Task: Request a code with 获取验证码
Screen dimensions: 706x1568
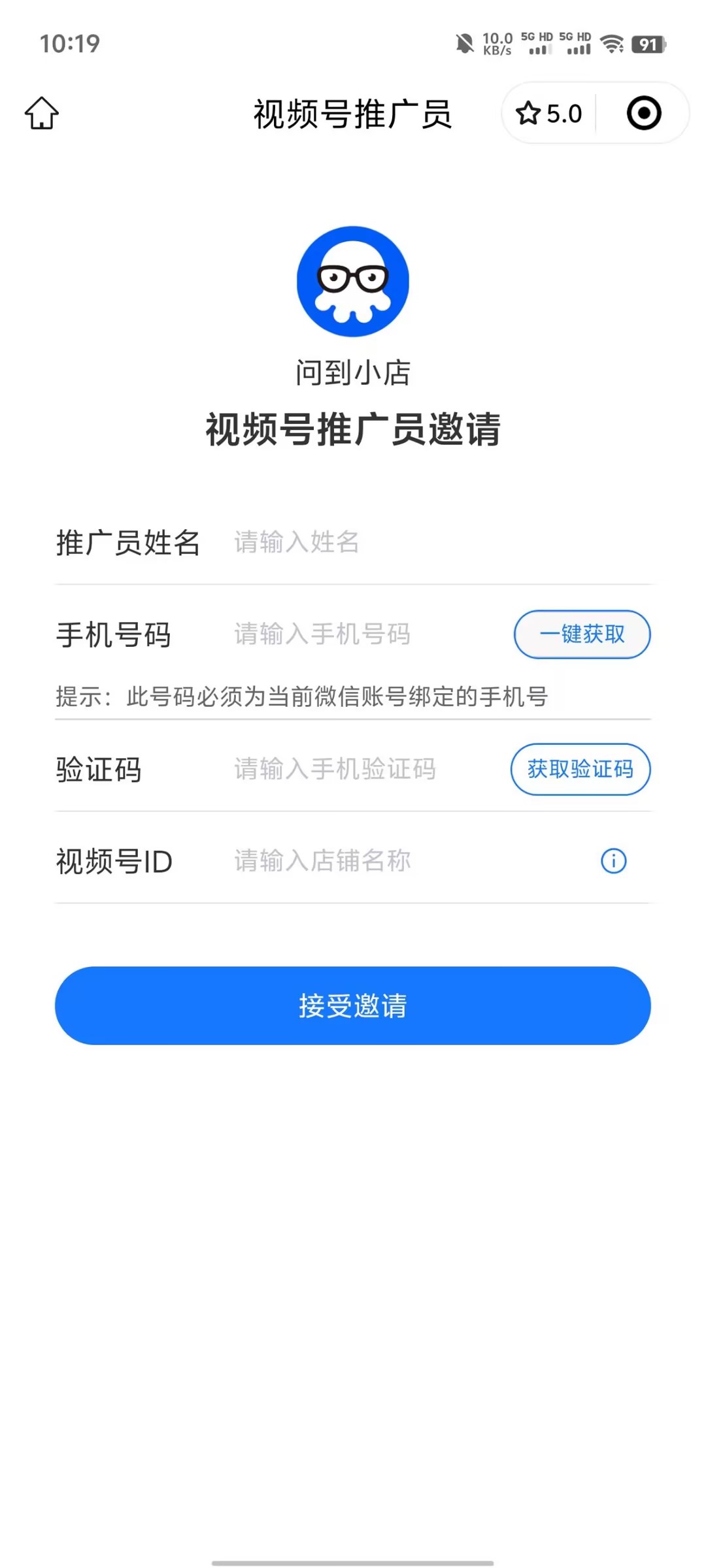Action: tap(580, 769)
